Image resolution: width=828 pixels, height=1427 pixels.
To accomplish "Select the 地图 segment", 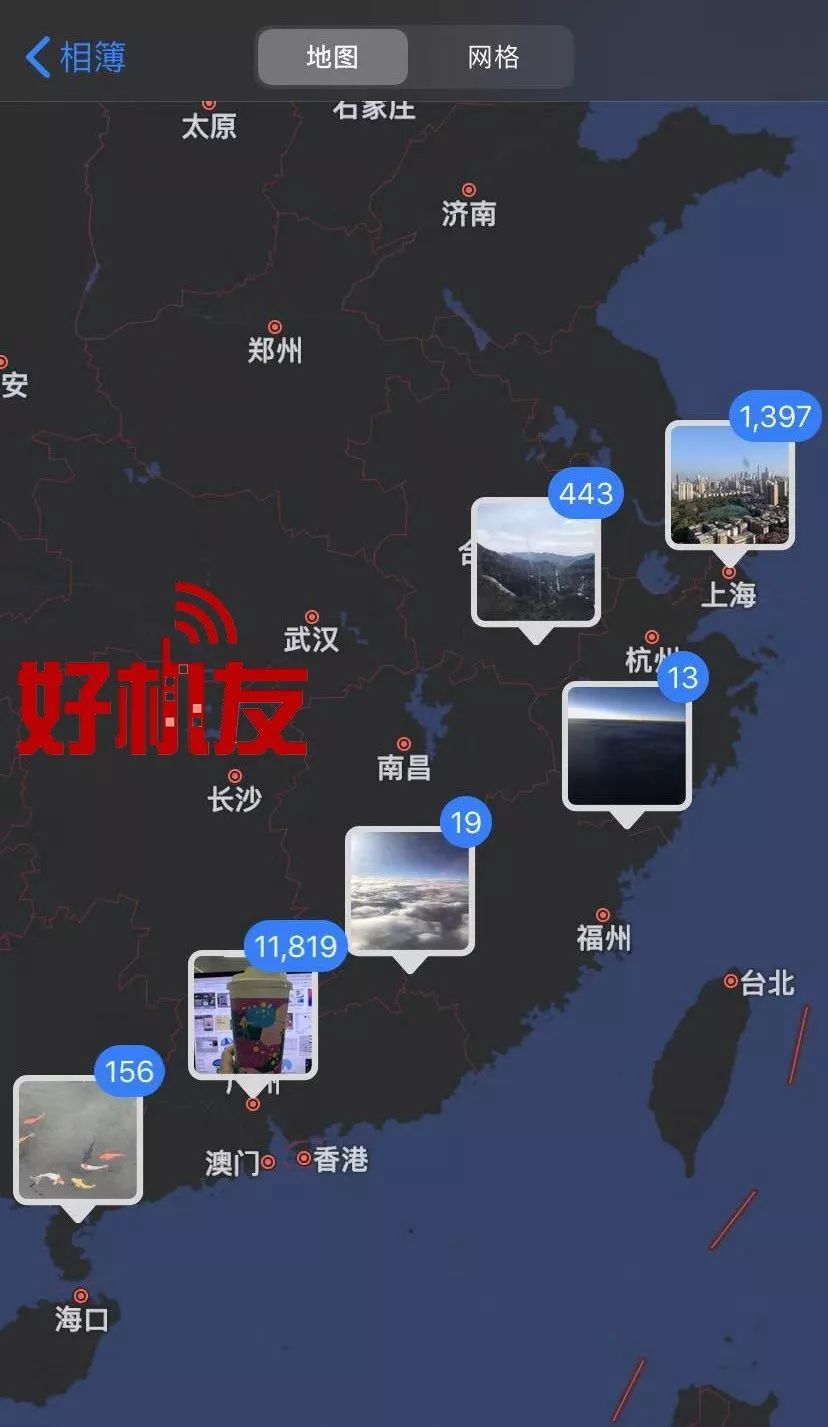I will click(332, 57).
